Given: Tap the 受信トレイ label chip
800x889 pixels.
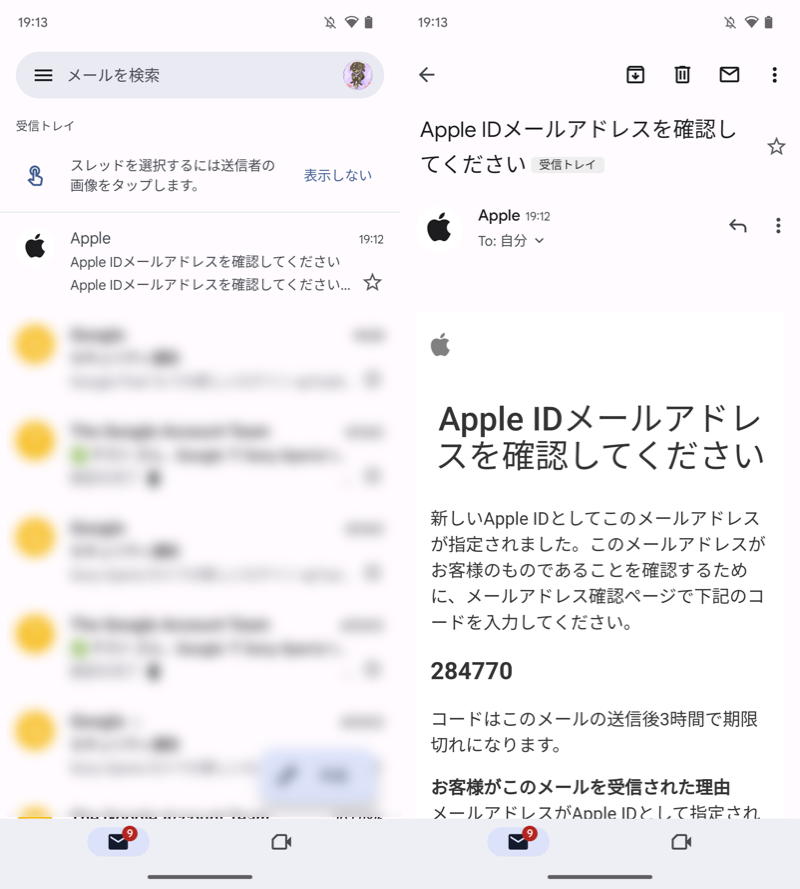Looking at the screenshot, I should (x=567, y=165).
